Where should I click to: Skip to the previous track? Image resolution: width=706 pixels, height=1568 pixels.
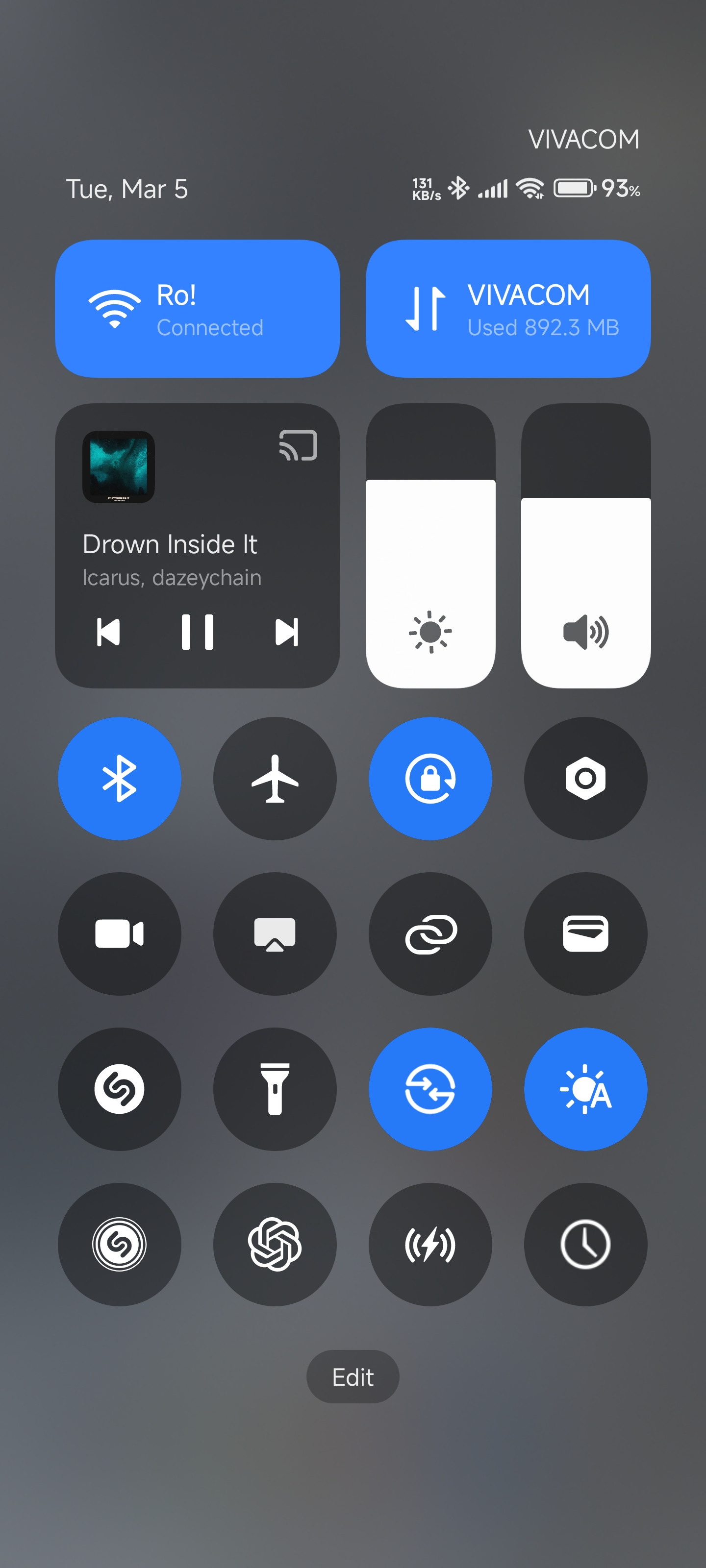[108, 632]
